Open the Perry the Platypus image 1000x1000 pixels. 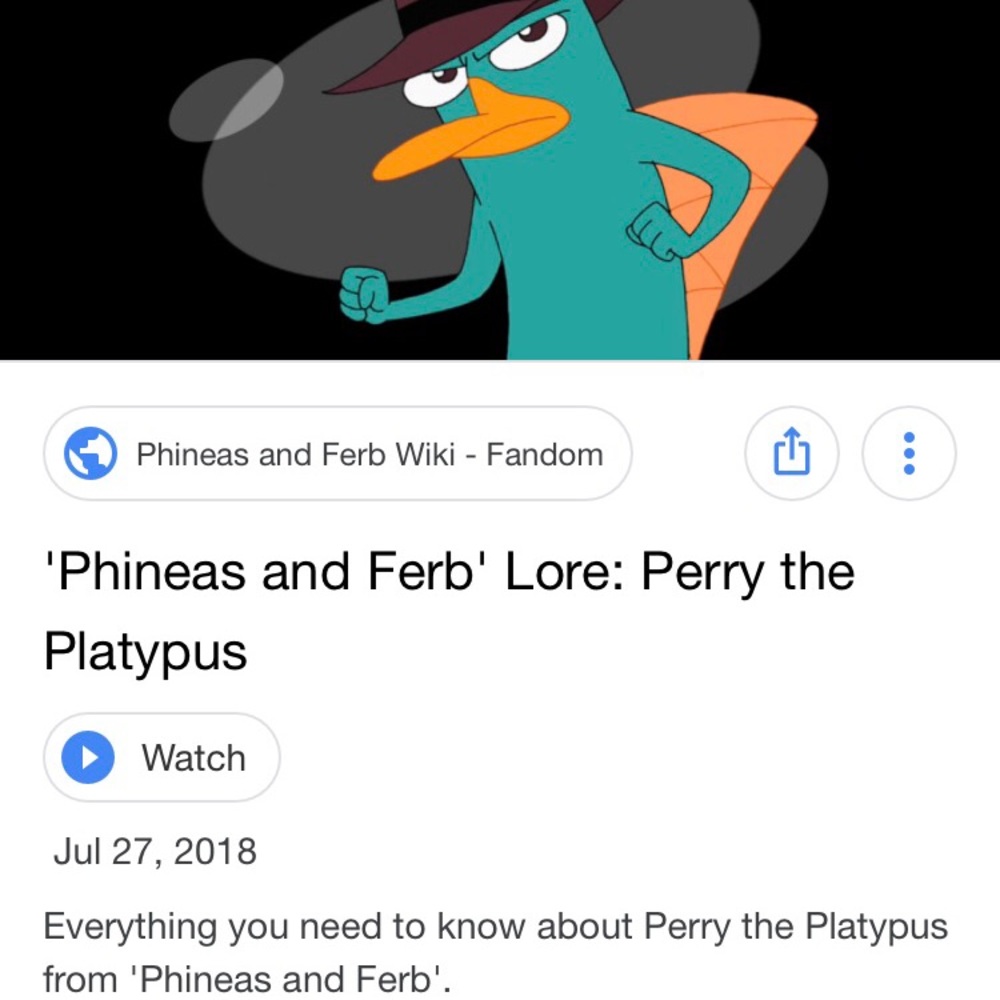500,180
